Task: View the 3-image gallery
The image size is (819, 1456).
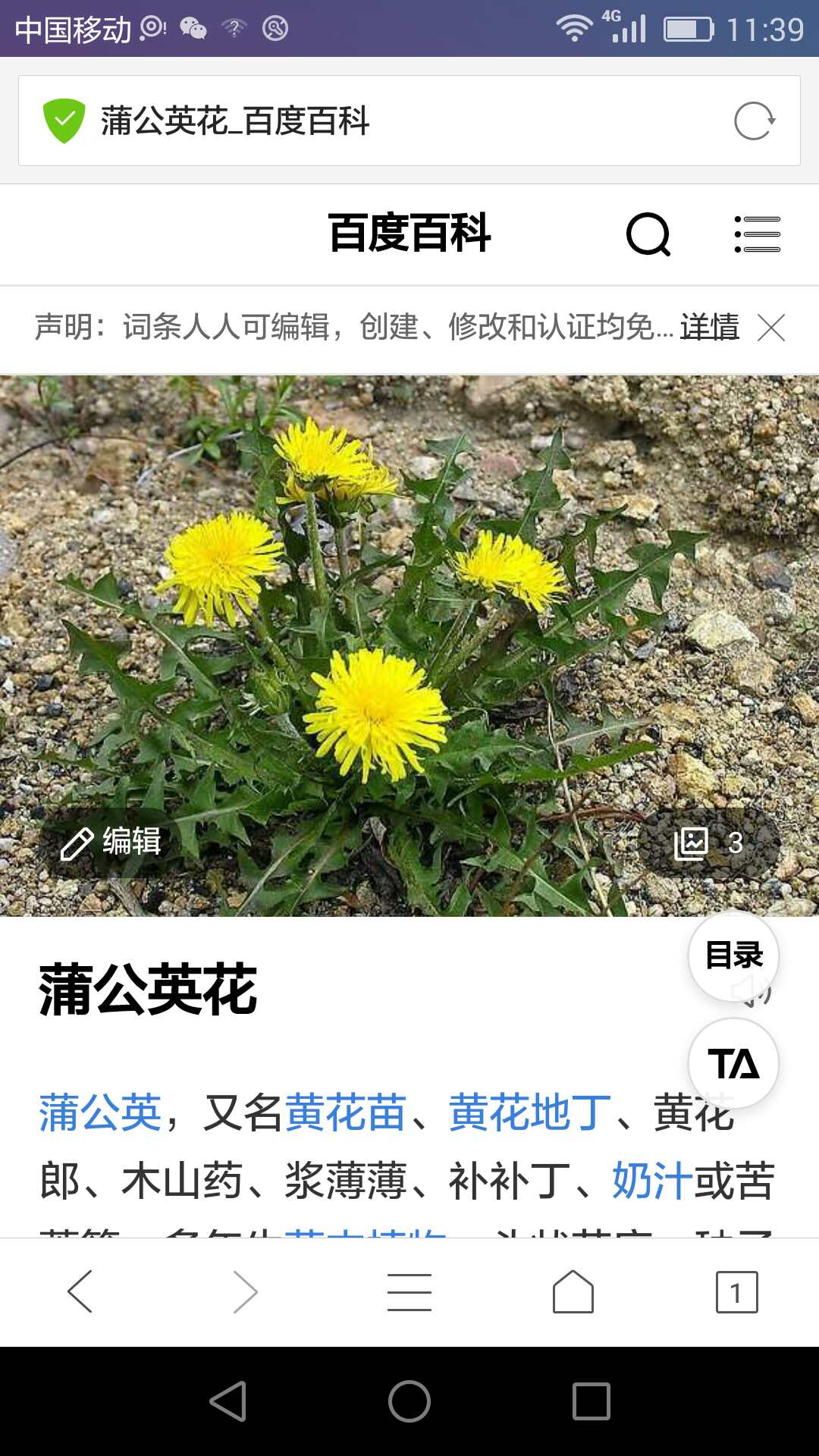Action: (x=709, y=843)
